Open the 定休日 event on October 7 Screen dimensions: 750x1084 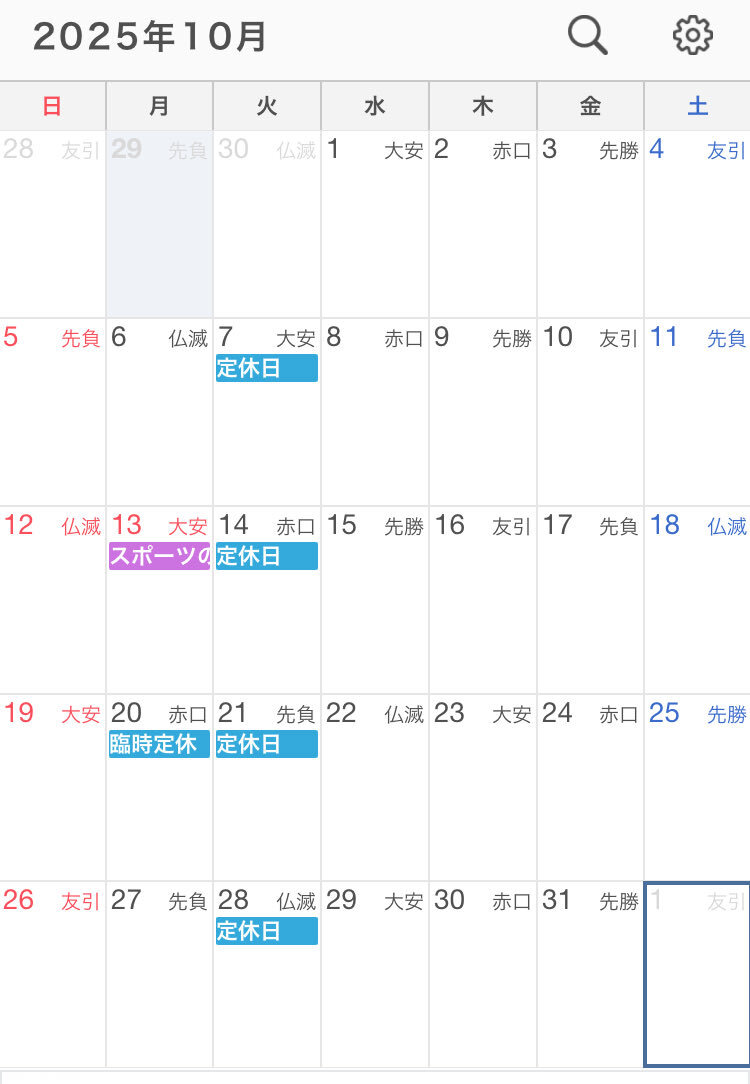pos(266,368)
